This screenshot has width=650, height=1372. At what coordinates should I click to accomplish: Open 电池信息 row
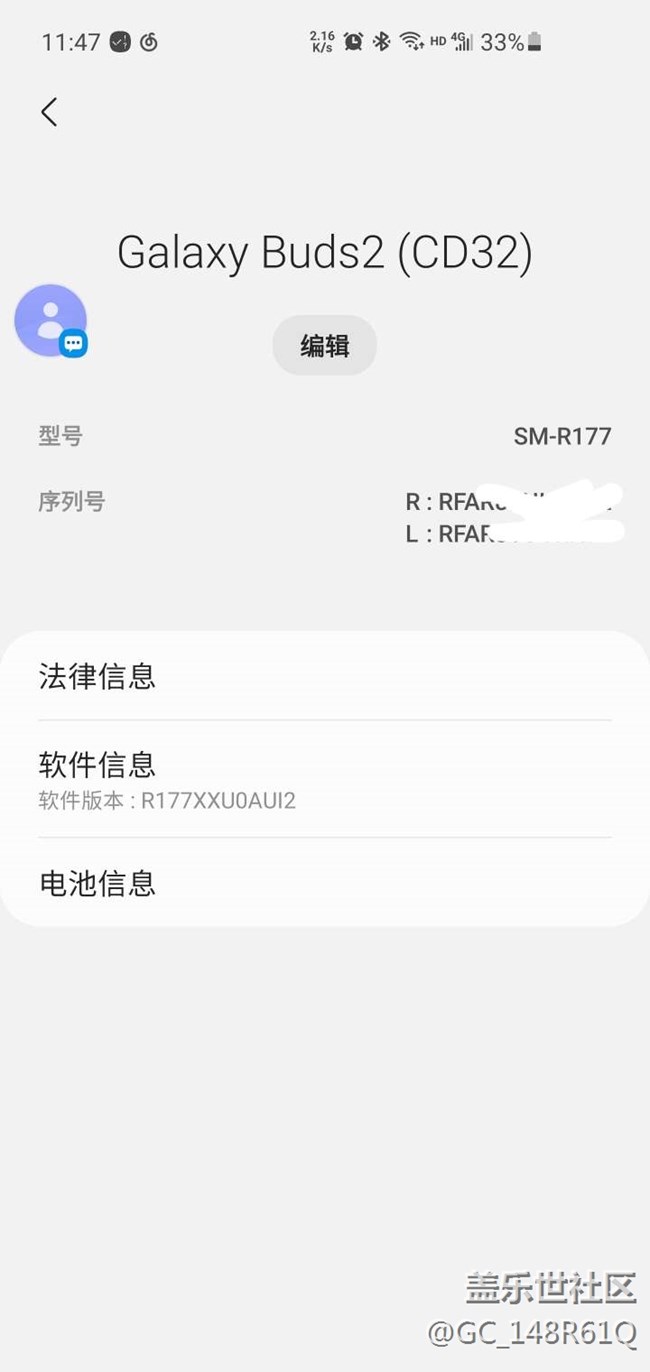325,883
